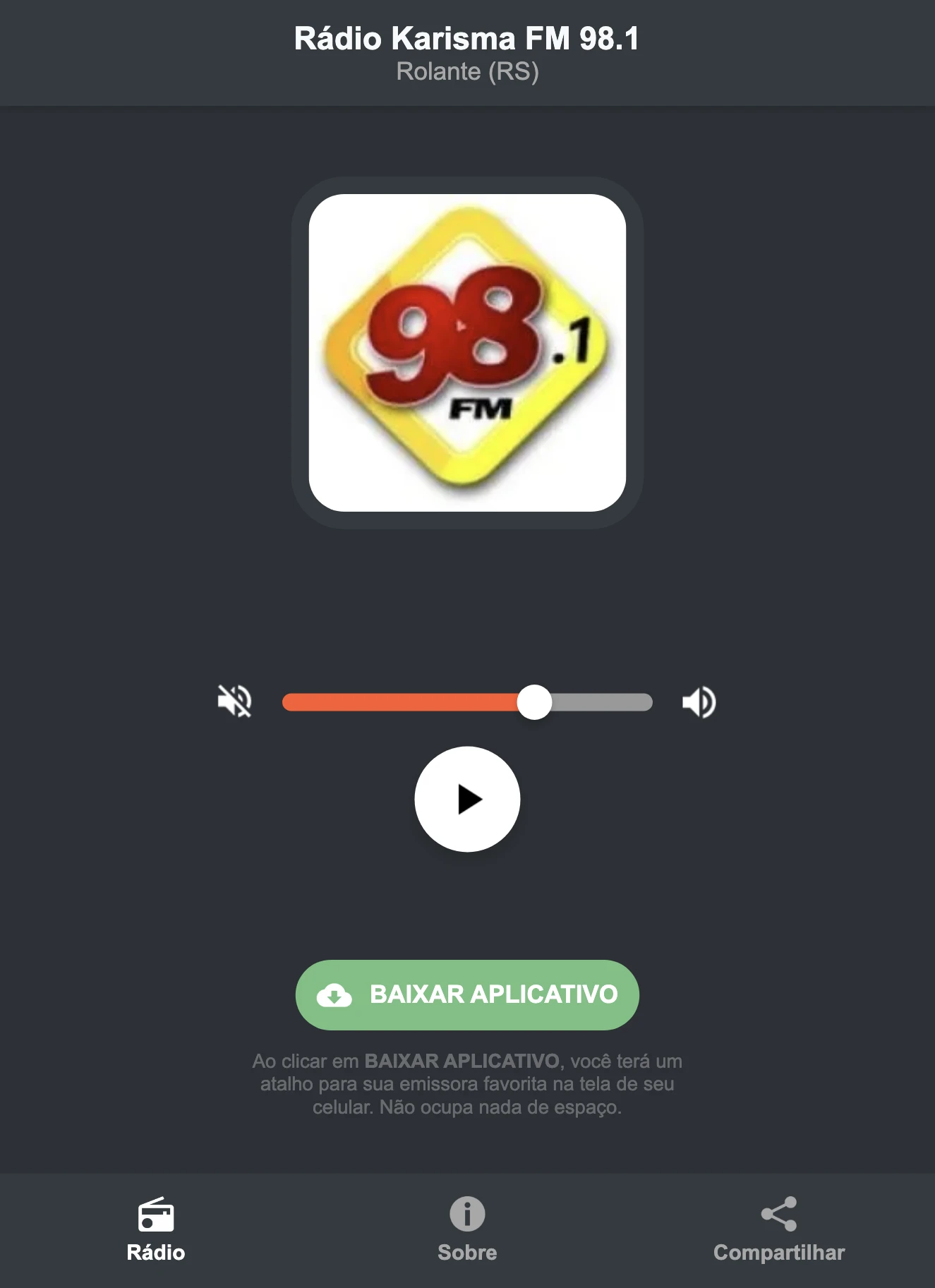Click the BAIXAR APLICATIVO button
The image size is (935, 1288).
467,994
